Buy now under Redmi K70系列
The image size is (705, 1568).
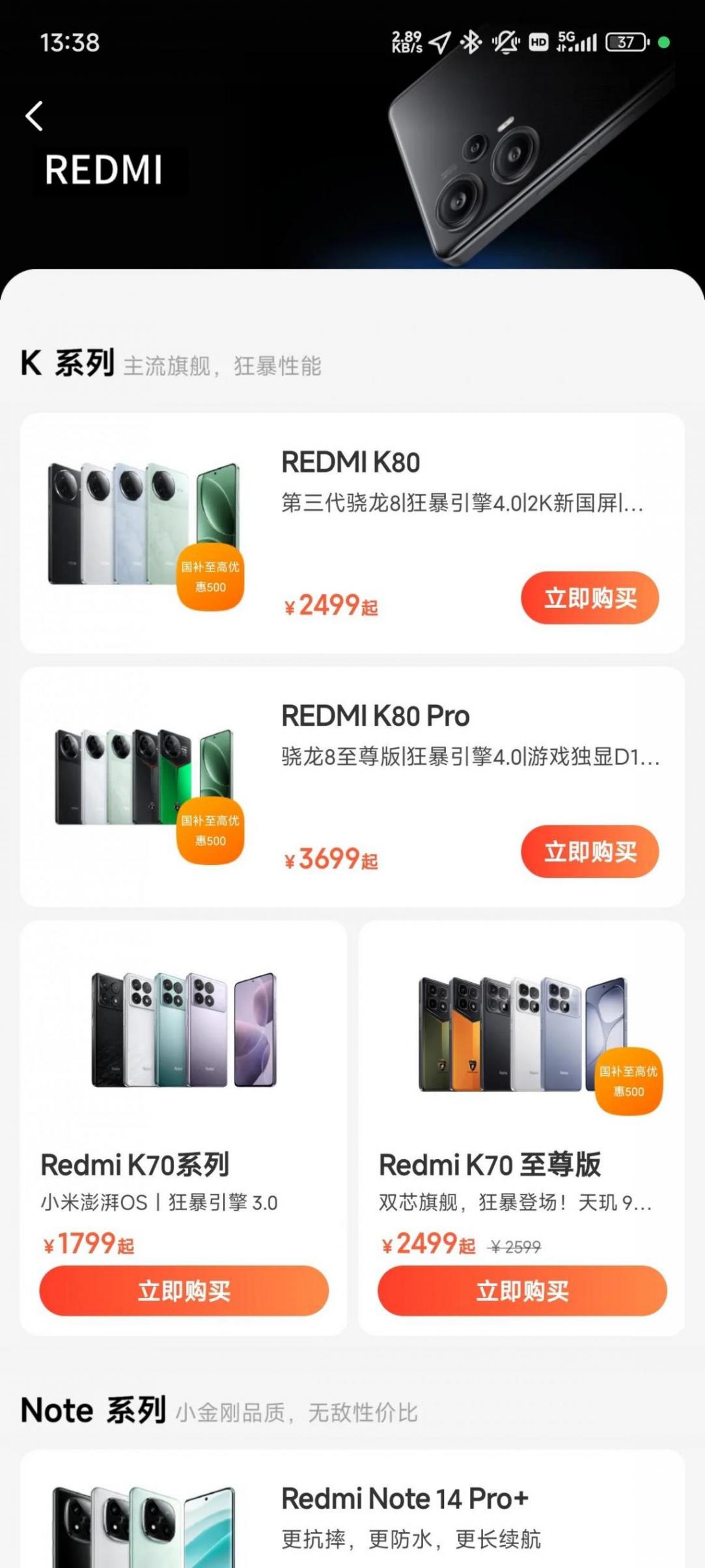click(x=184, y=1291)
